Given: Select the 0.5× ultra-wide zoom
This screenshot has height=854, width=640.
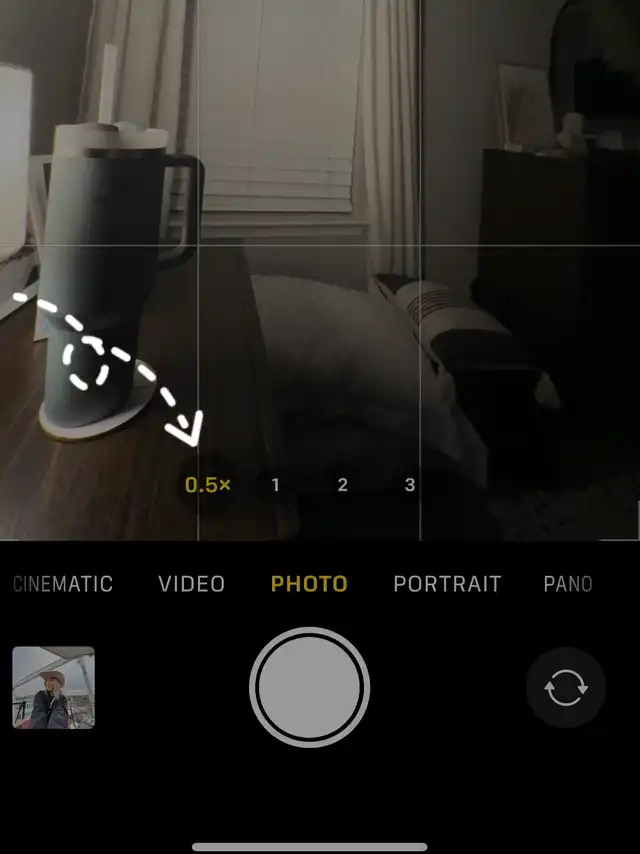Looking at the screenshot, I should pyautogui.click(x=208, y=484).
